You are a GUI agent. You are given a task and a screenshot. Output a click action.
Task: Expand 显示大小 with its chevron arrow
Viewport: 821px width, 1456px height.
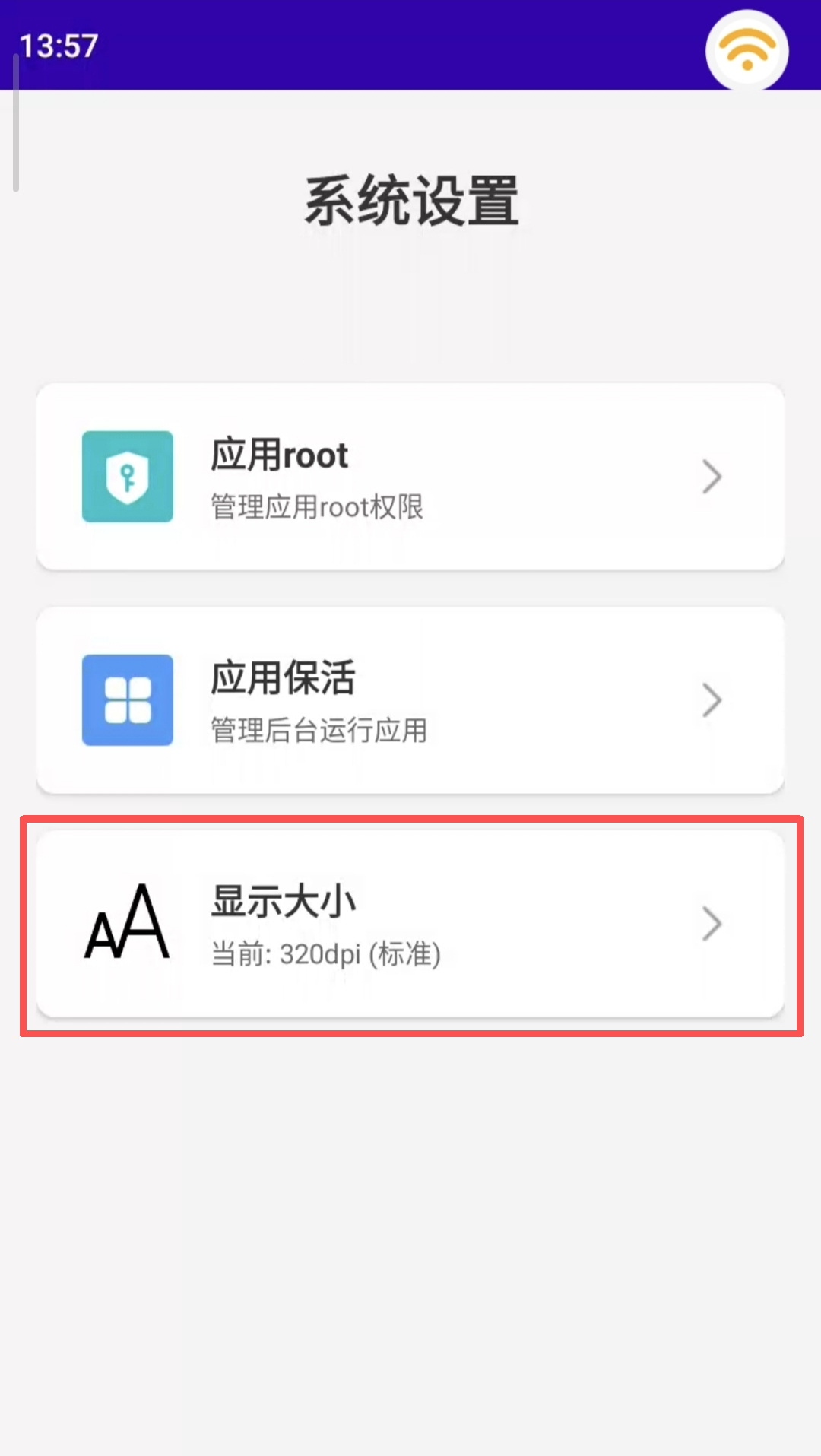tap(712, 924)
